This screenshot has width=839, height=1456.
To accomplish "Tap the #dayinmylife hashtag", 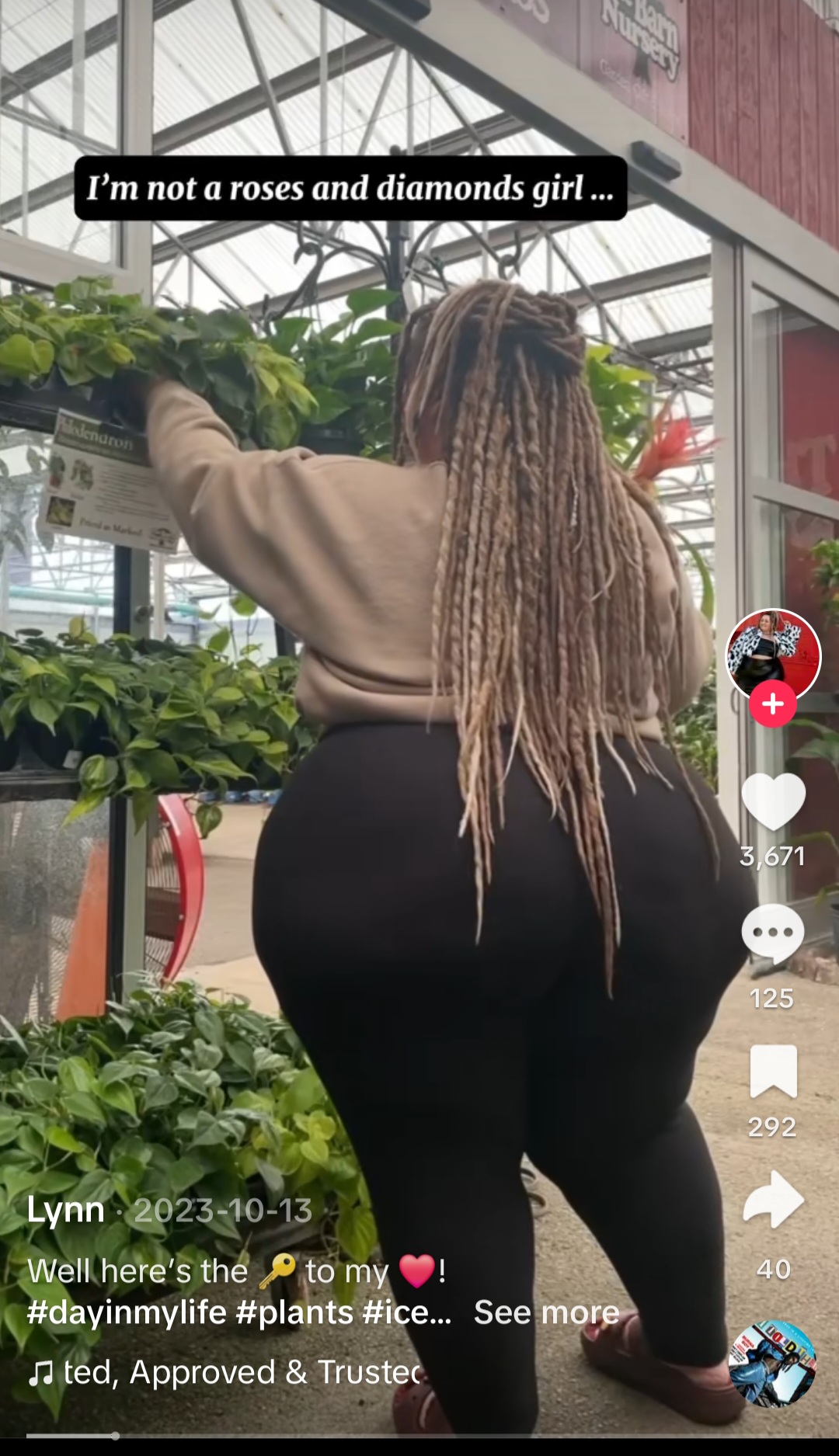I will [x=127, y=1312].
